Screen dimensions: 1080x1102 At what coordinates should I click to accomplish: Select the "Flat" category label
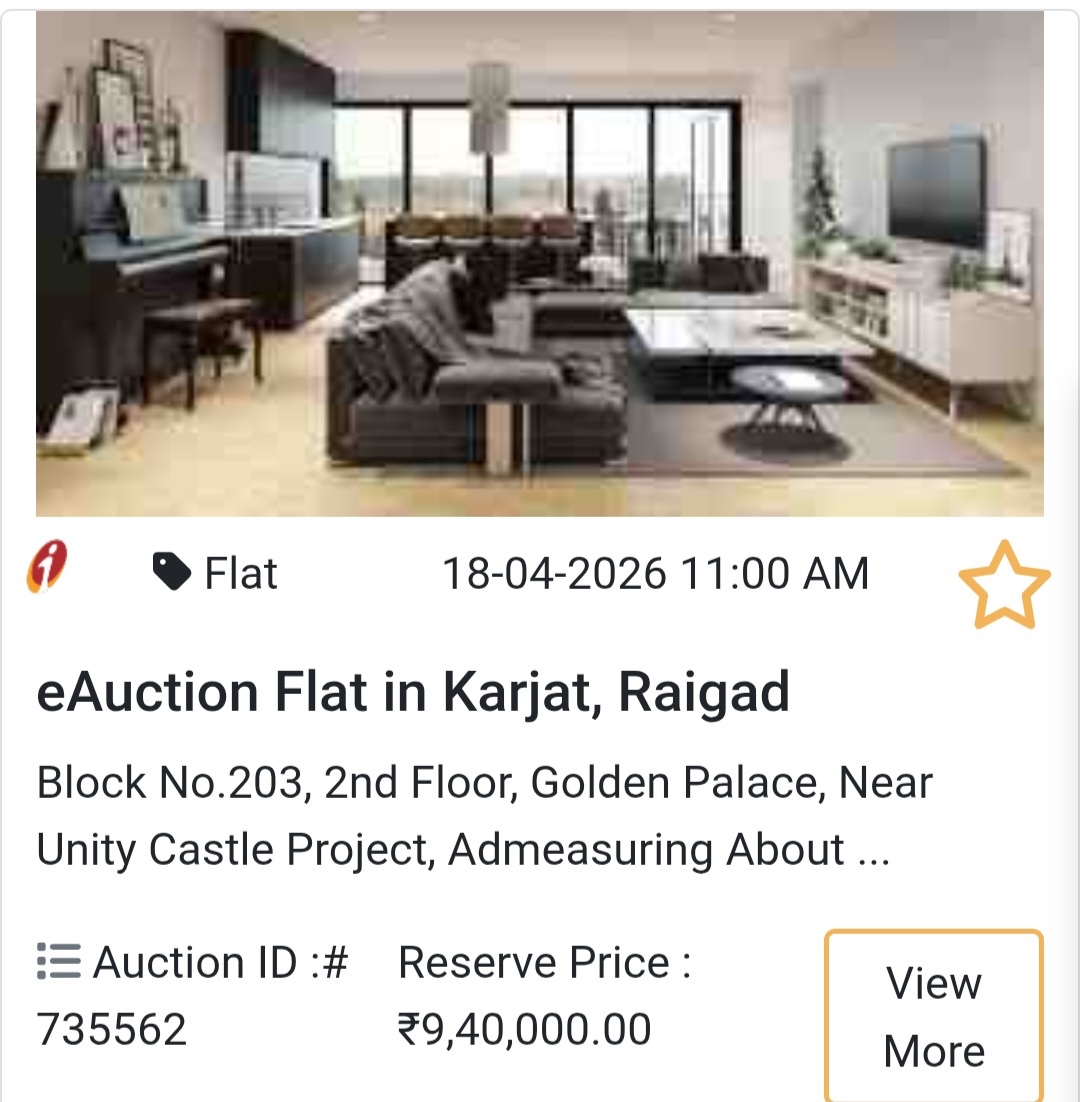click(240, 572)
